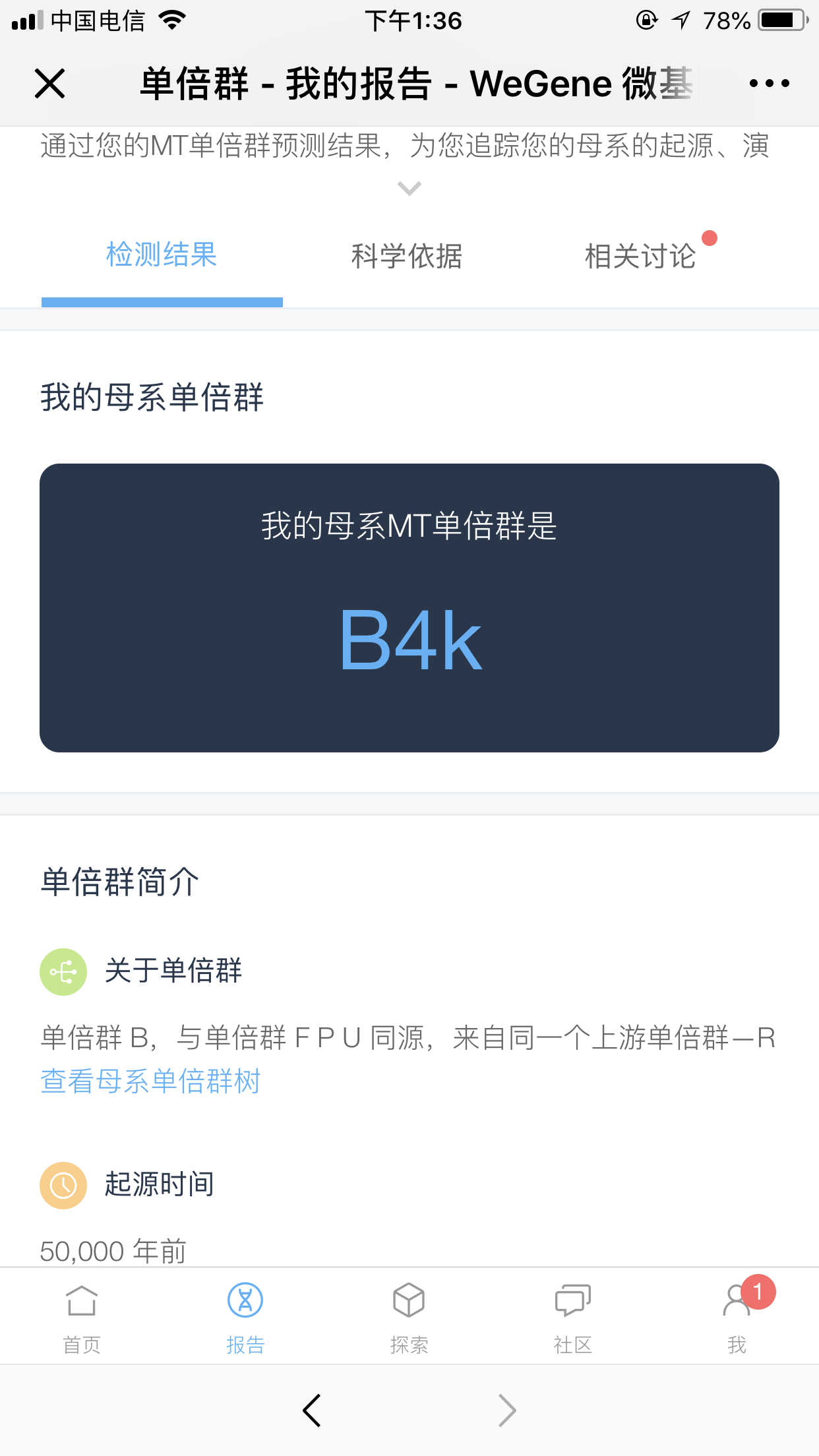Open the 查看母系单倍群树 link
Viewport: 819px width, 1456px height.
click(150, 1081)
